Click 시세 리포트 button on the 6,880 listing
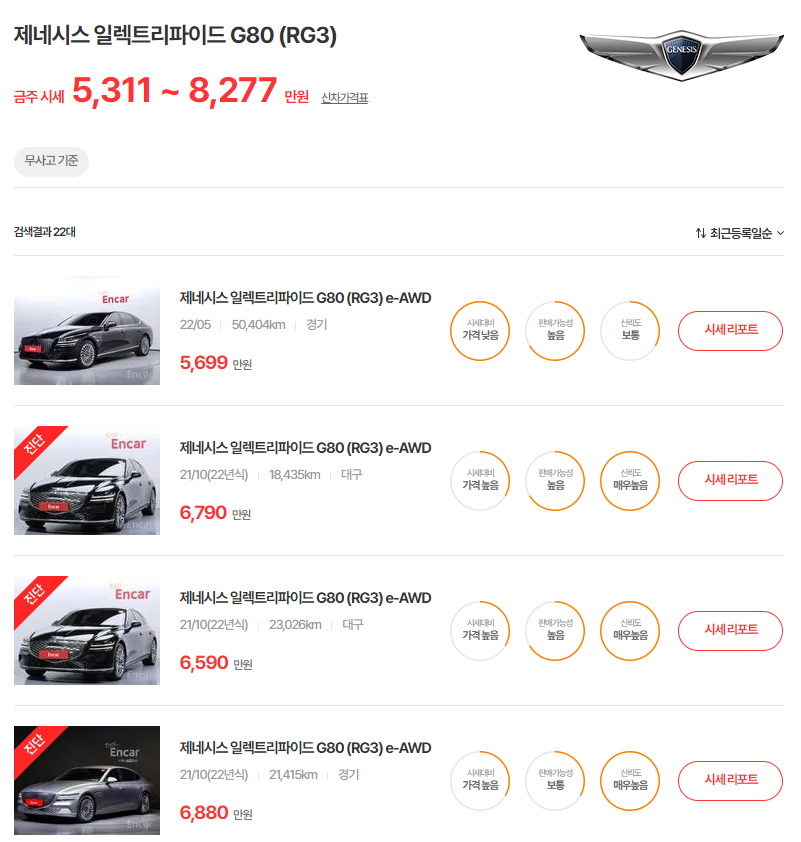Screen dimensions: 801x842 point(730,780)
